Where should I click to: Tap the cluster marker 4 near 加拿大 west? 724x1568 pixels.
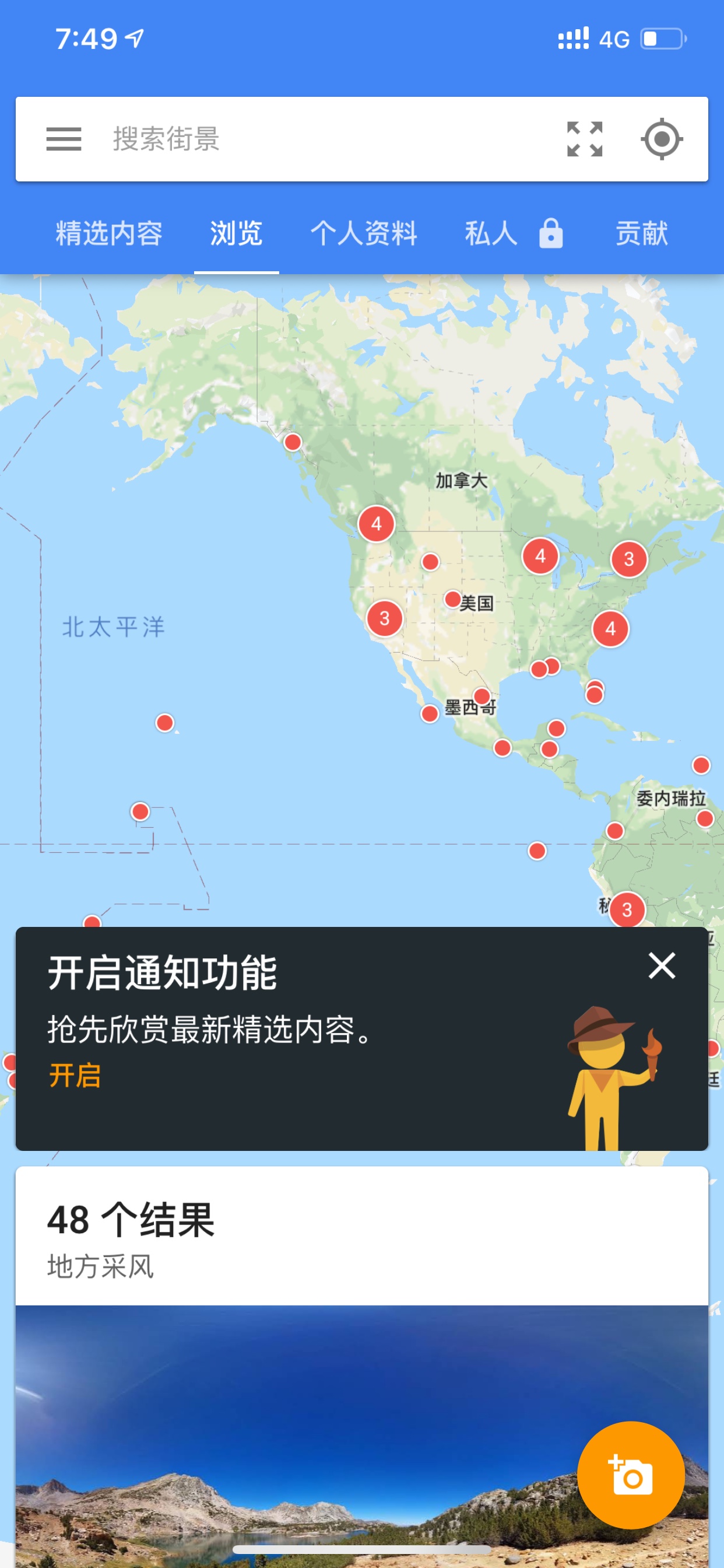tap(377, 523)
